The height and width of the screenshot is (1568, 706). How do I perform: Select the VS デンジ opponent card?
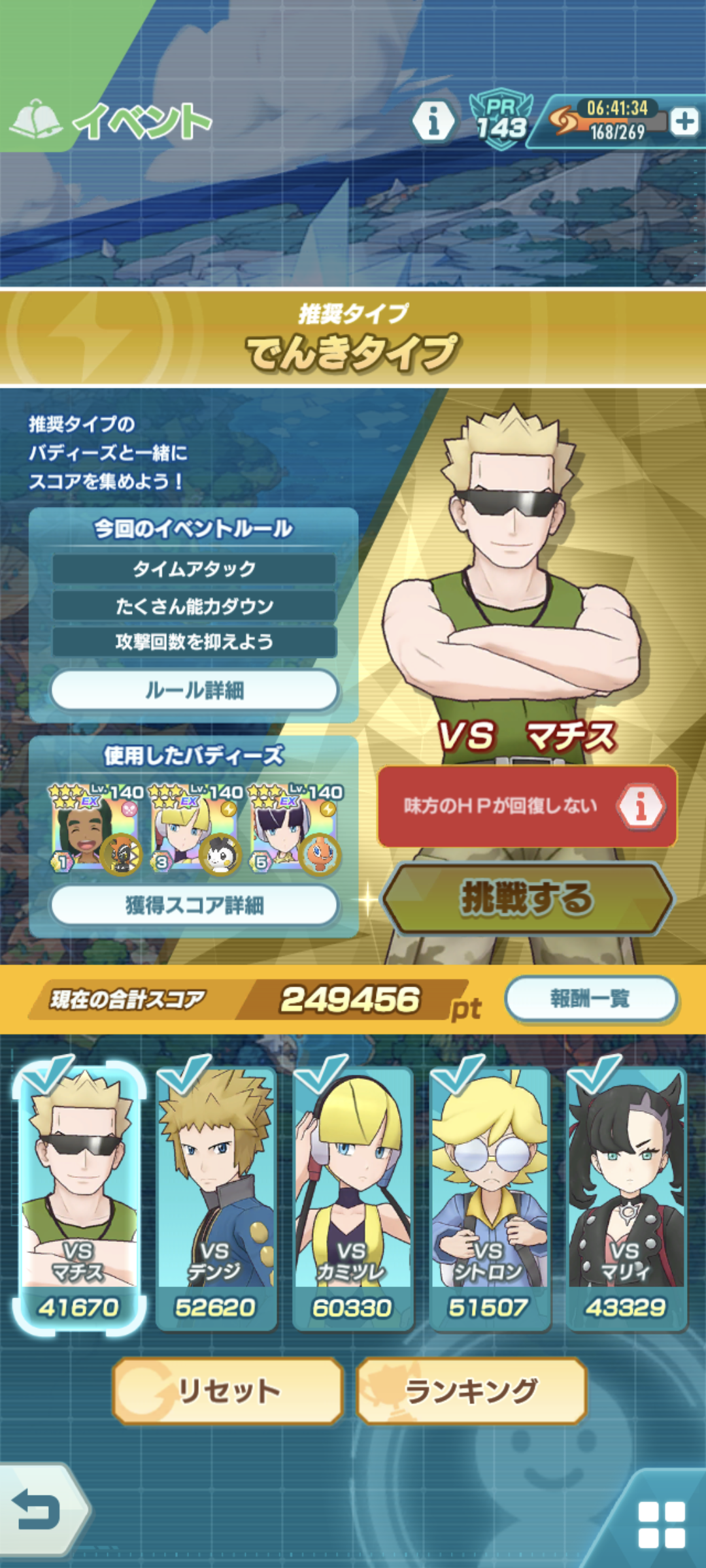click(216, 1194)
